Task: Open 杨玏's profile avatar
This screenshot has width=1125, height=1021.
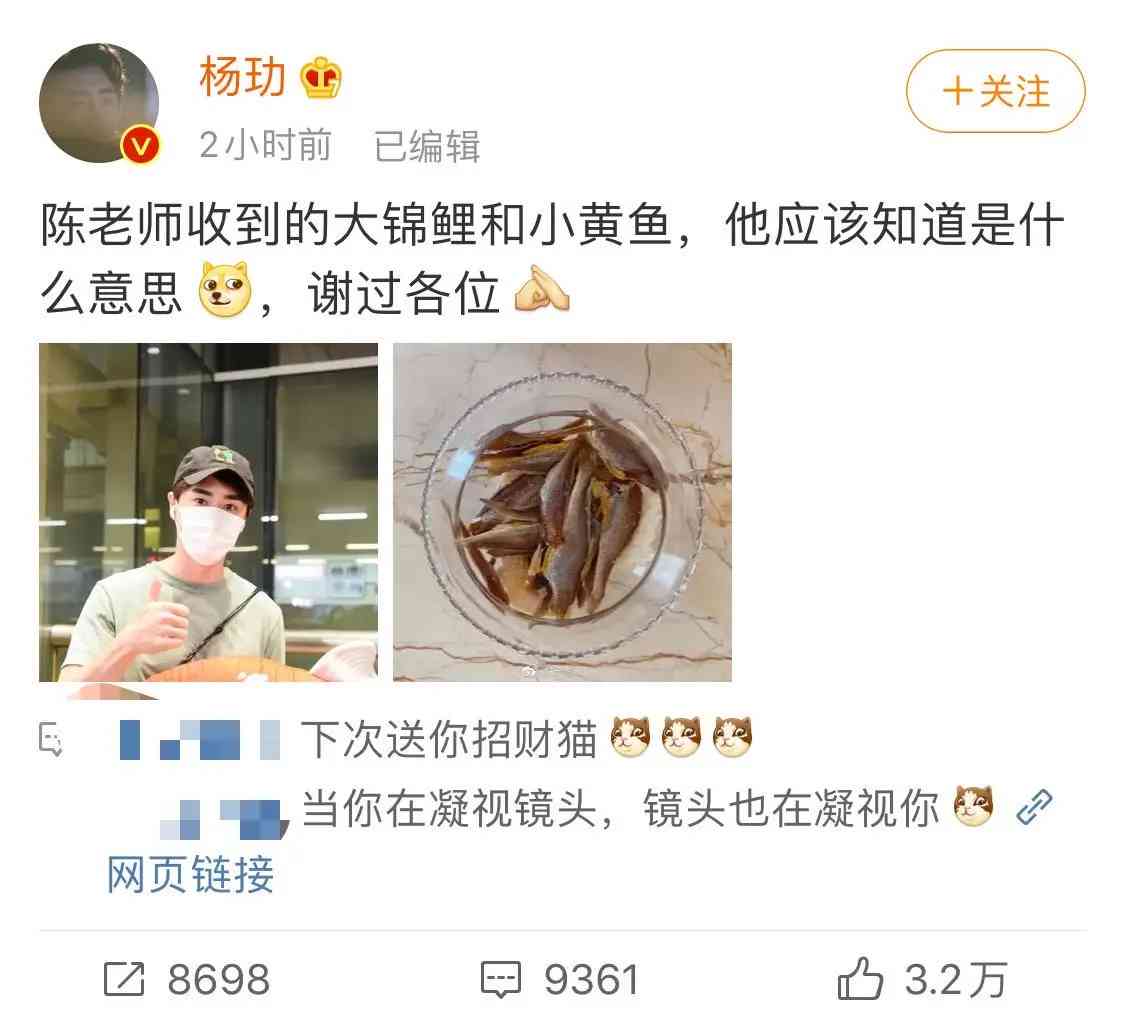Action: click(99, 102)
